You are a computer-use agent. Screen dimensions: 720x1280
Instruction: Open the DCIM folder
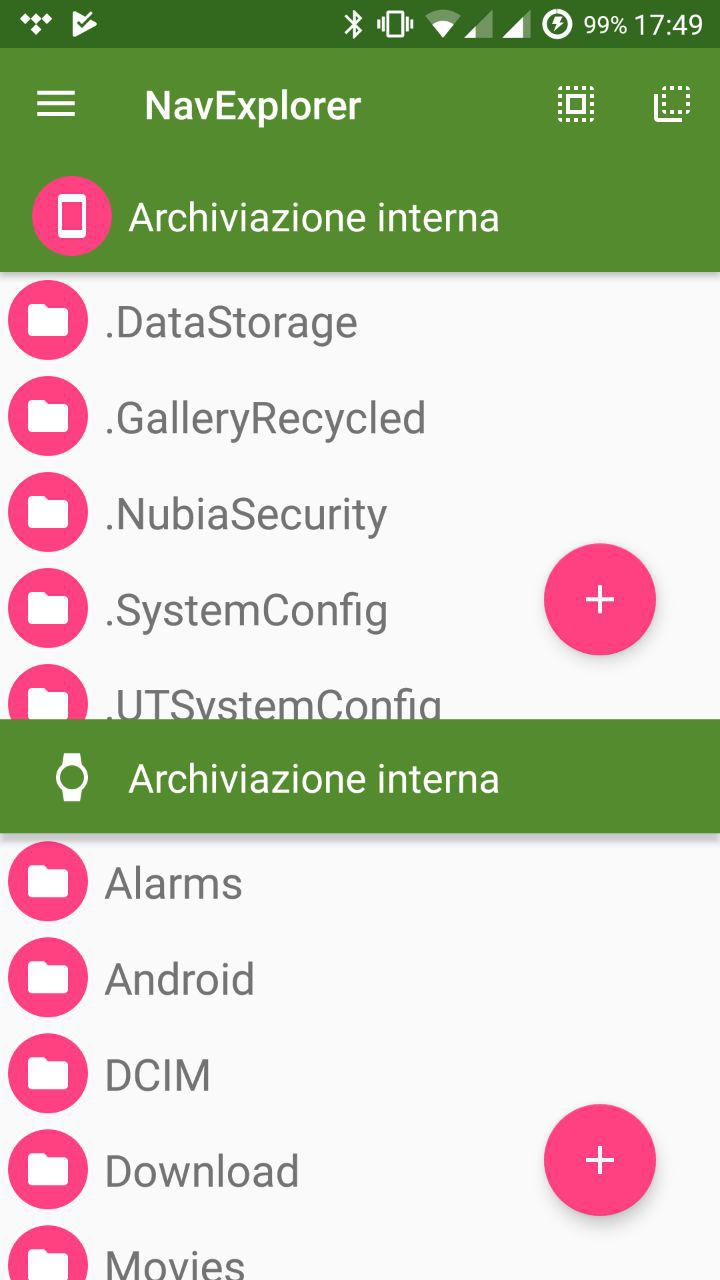(360, 1075)
